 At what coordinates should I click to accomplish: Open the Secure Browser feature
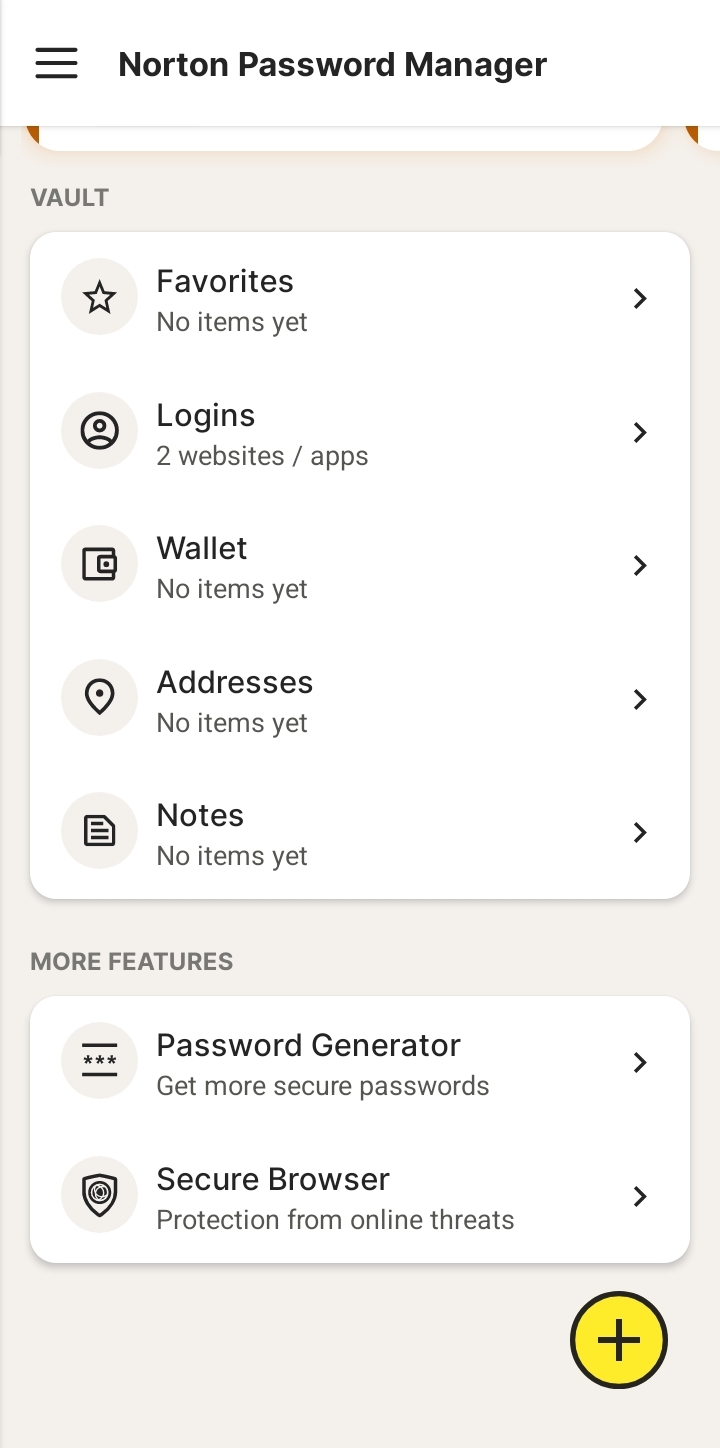360,1196
